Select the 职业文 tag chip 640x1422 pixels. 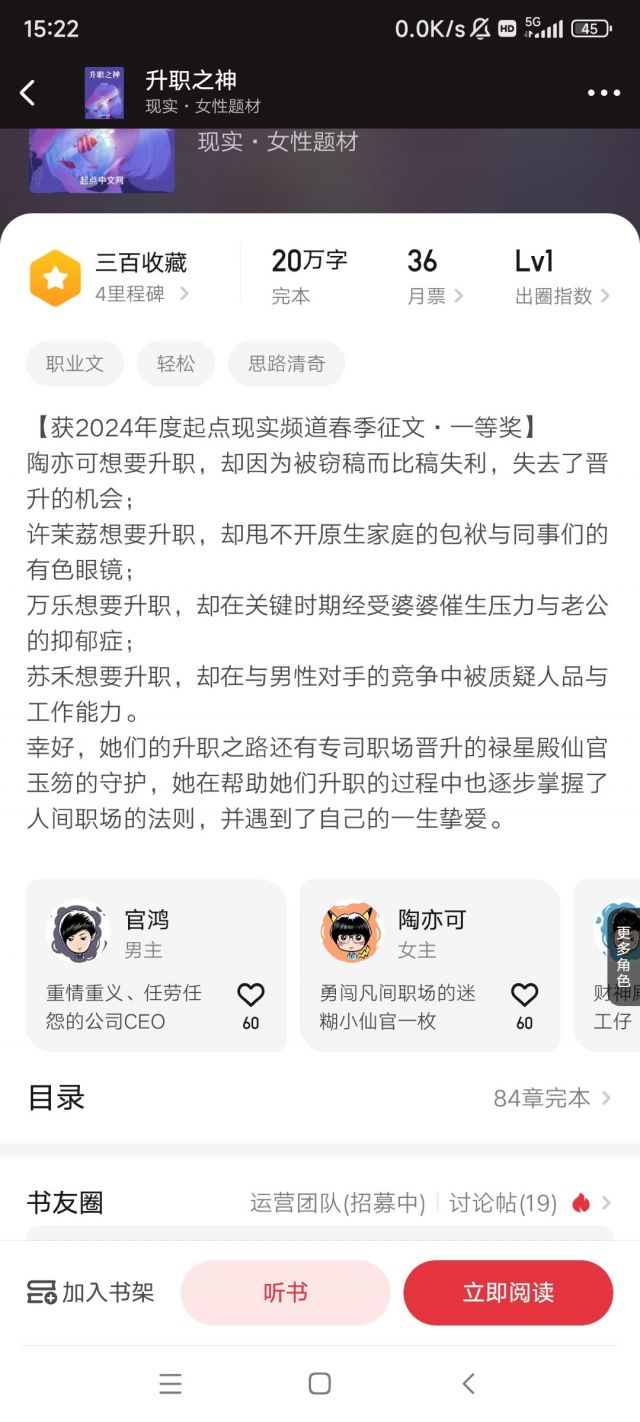coord(75,364)
